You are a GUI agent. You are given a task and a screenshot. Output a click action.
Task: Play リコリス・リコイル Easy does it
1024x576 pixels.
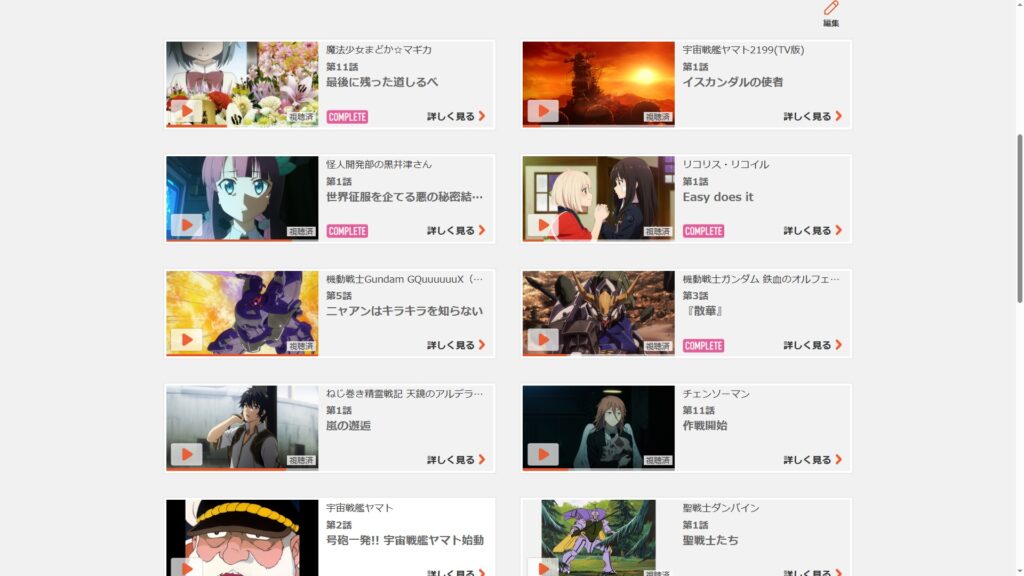(x=542, y=225)
